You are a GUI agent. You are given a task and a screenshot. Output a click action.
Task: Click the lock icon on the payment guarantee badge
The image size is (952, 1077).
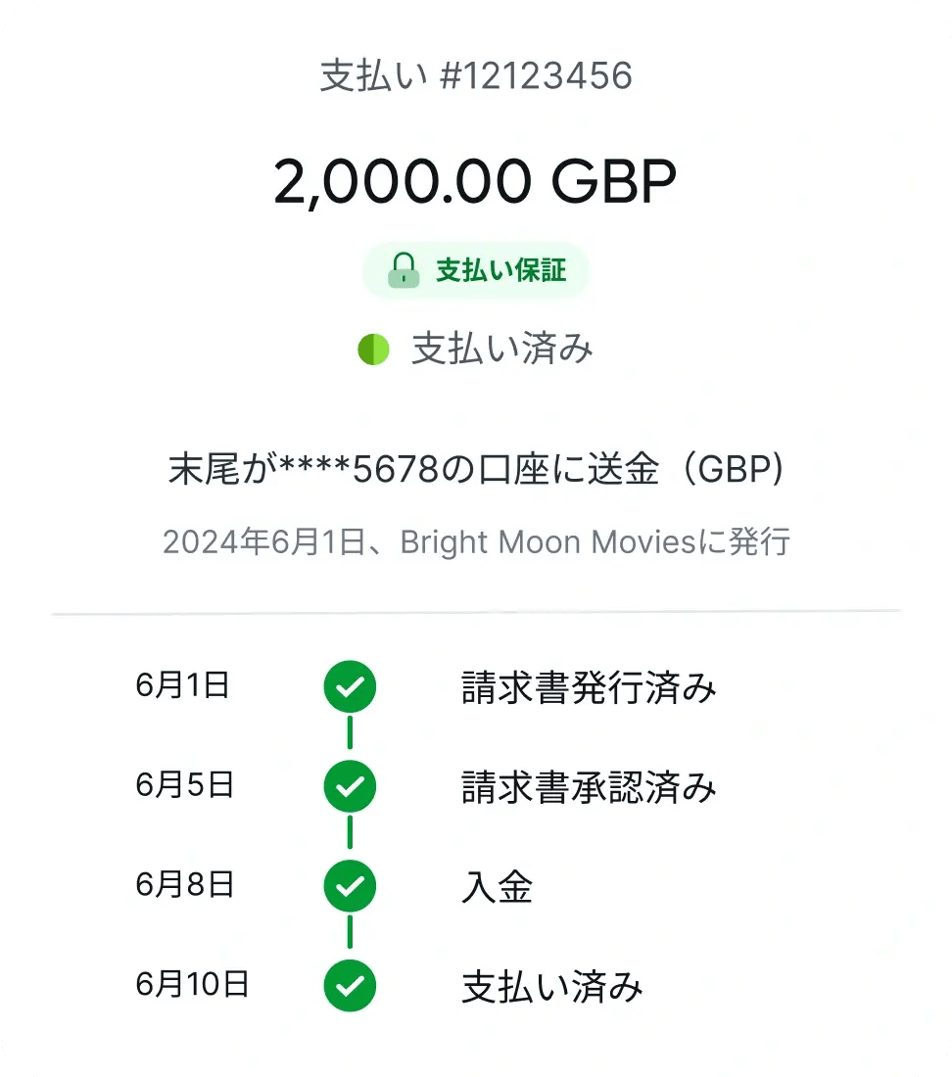coord(403,269)
